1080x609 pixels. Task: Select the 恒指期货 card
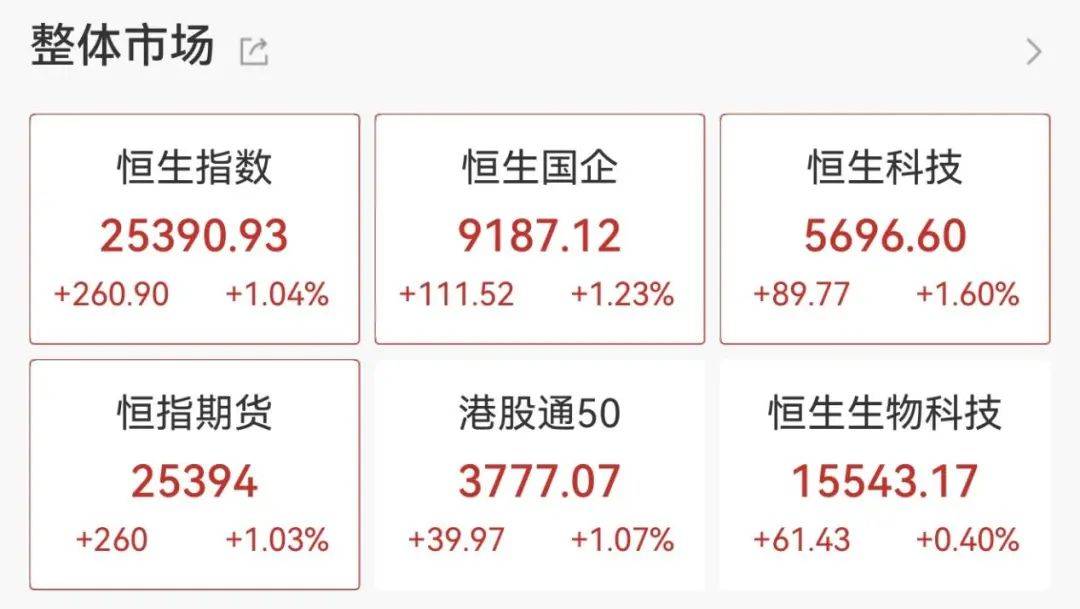(194, 475)
